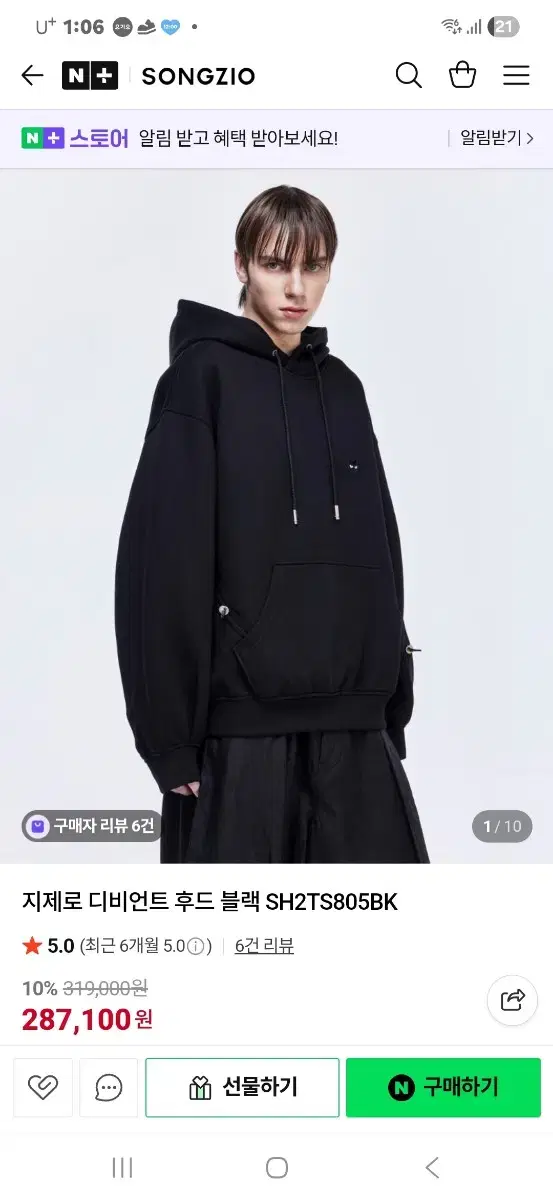Open the rating info icon next to 5.0
This screenshot has height=1200, width=553.
point(197,946)
